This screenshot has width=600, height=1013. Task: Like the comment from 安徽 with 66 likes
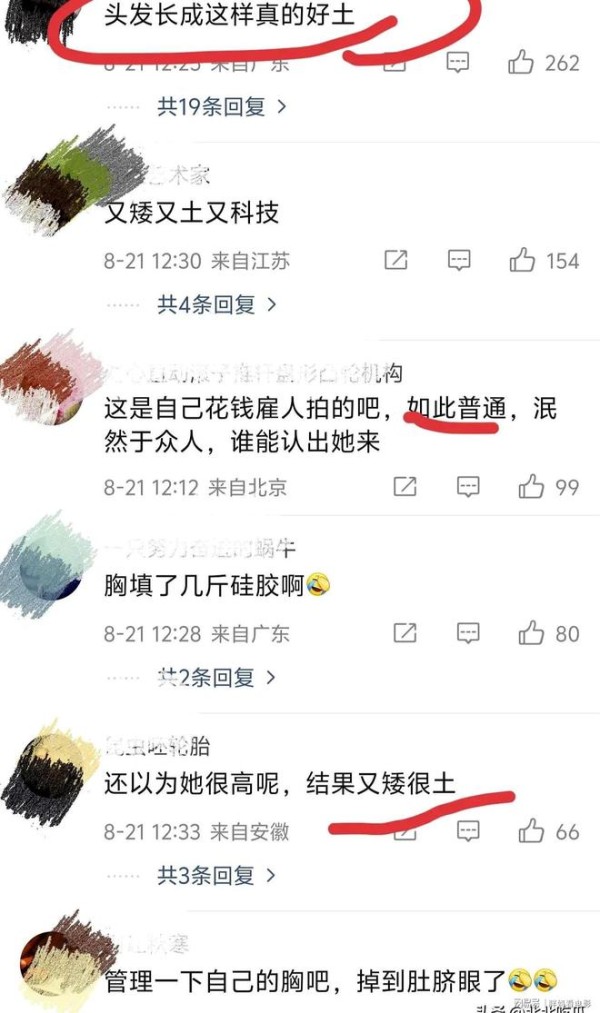531,831
